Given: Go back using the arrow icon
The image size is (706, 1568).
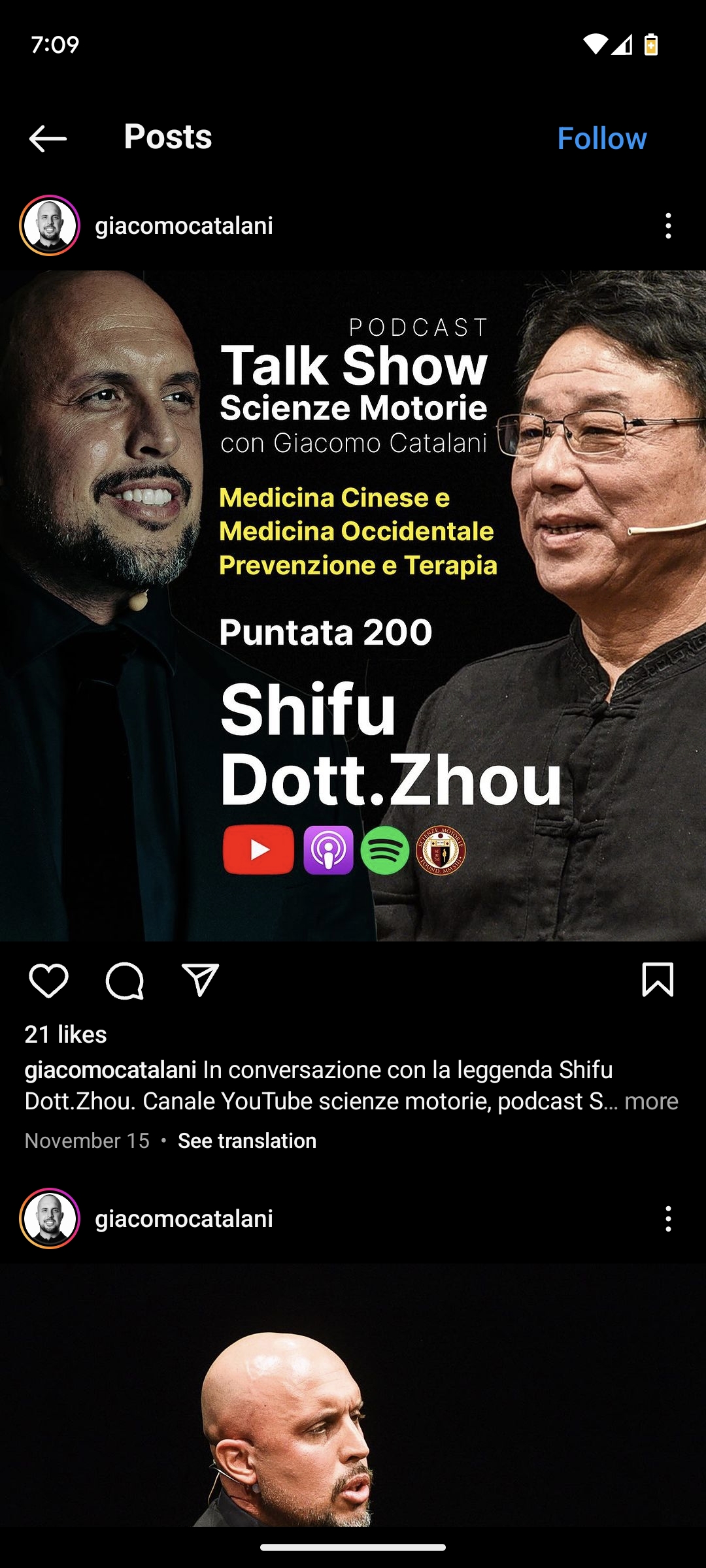Looking at the screenshot, I should pos(48,139).
